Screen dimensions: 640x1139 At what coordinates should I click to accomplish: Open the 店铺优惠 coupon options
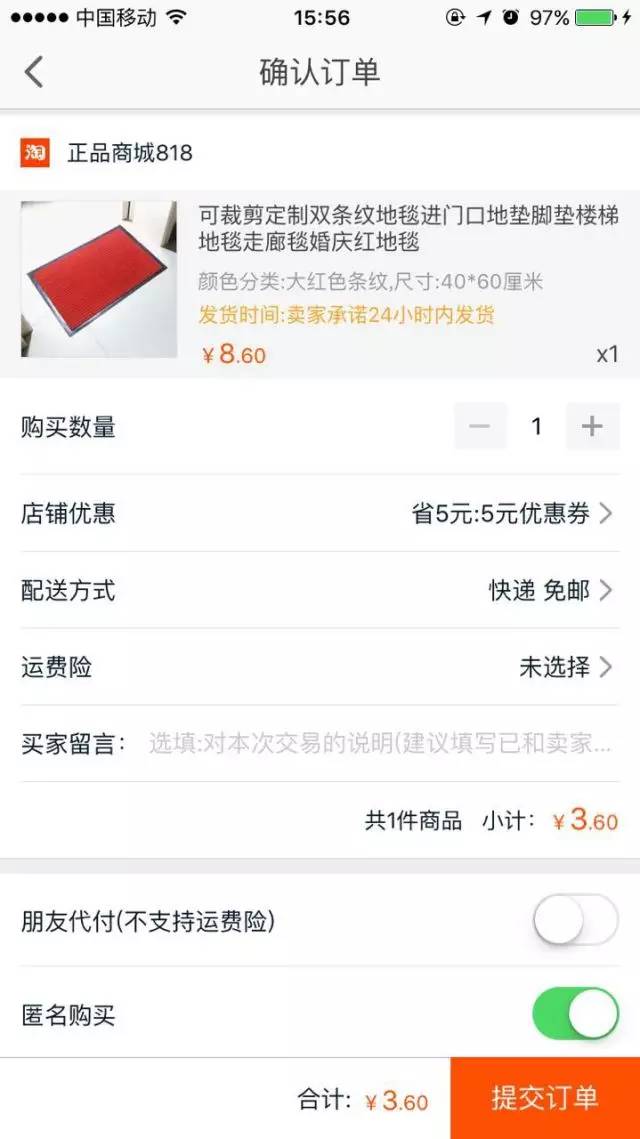[x=320, y=514]
